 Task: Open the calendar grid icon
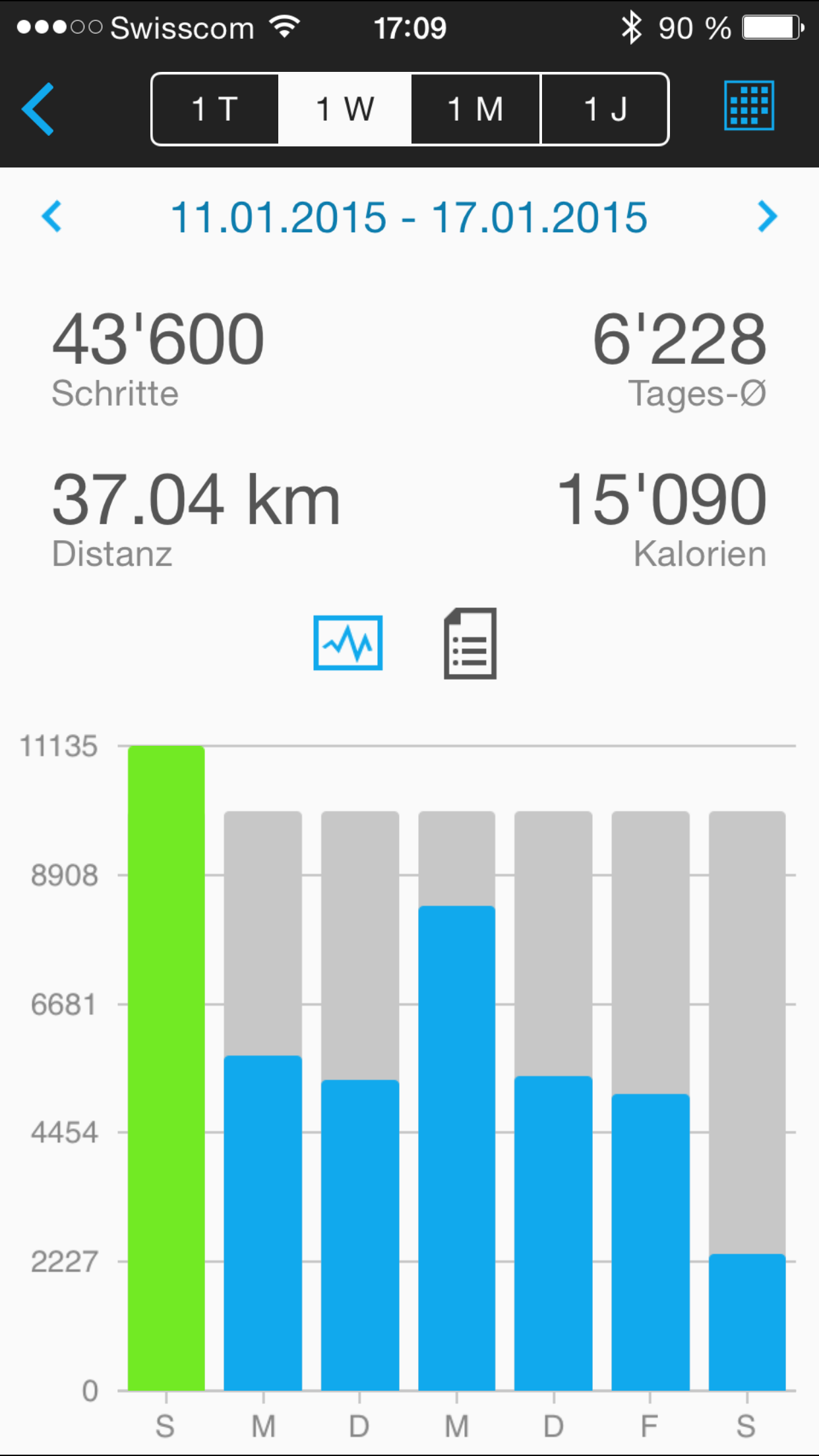pos(748,106)
